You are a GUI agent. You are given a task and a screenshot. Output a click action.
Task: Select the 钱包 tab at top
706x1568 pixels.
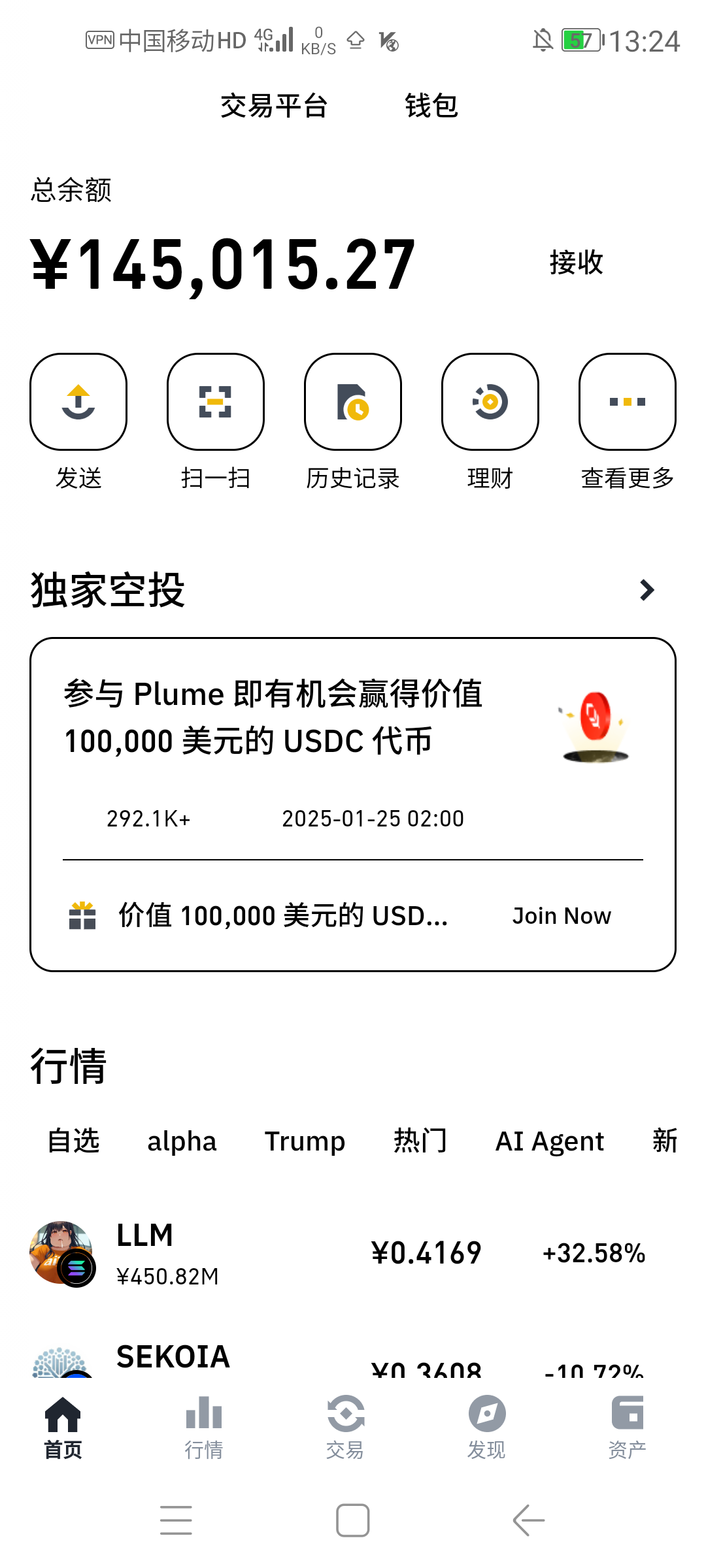(x=431, y=106)
